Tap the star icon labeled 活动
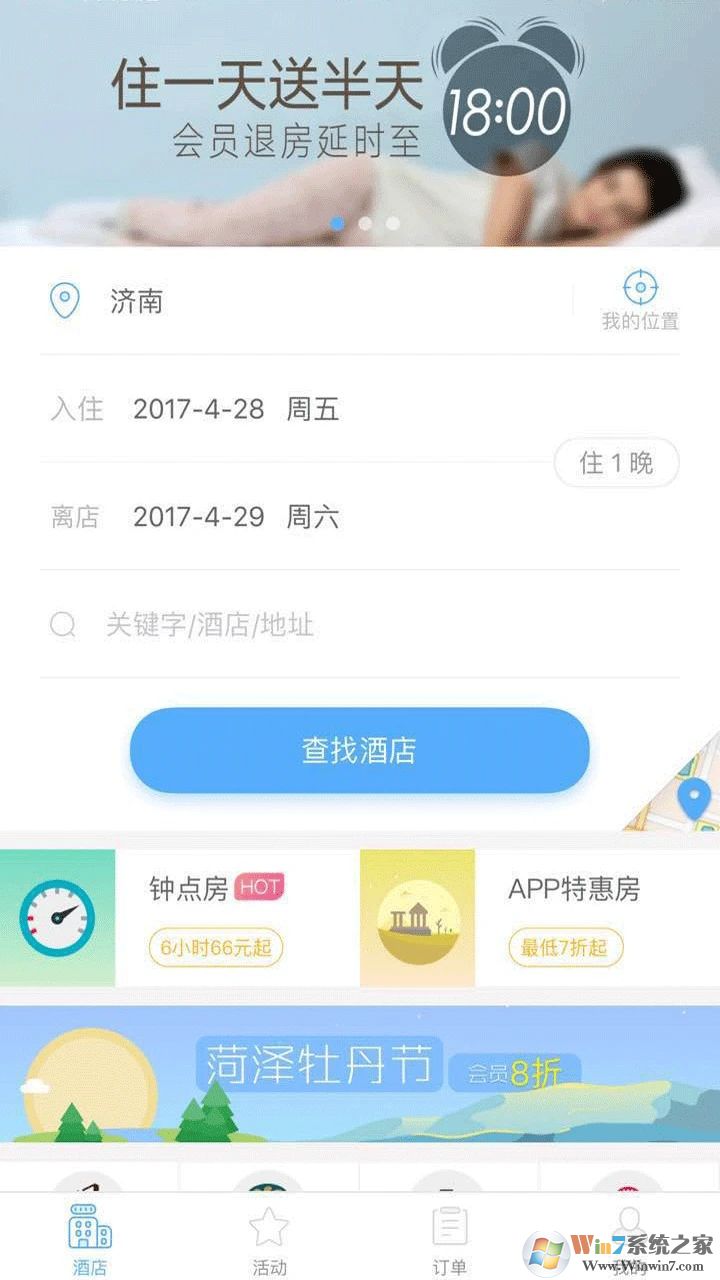Viewport: 720px width, 1280px height. pos(268,1228)
